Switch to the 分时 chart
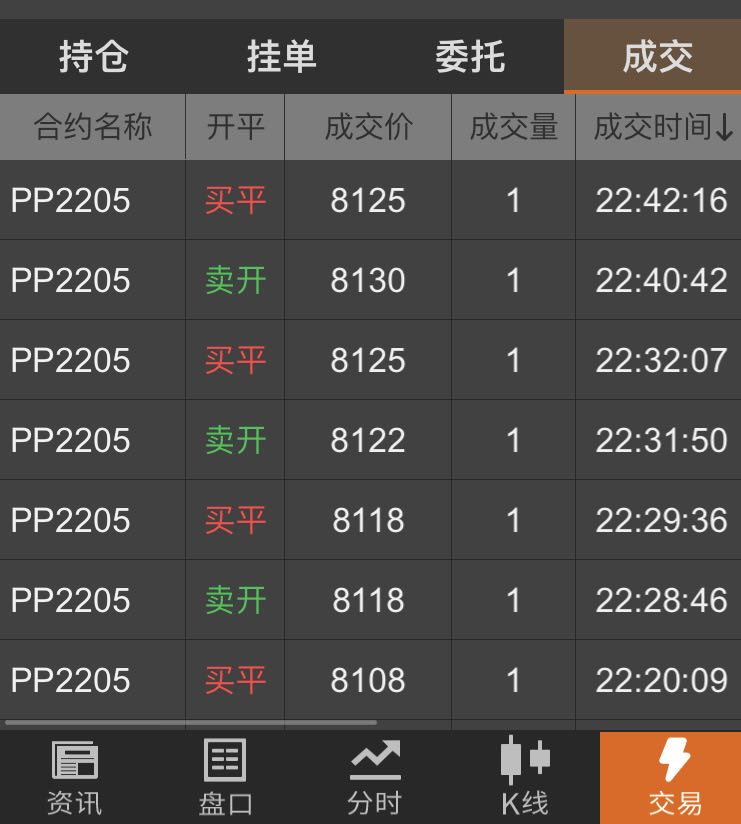The height and width of the screenshot is (824, 741). [x=374, y=778]
